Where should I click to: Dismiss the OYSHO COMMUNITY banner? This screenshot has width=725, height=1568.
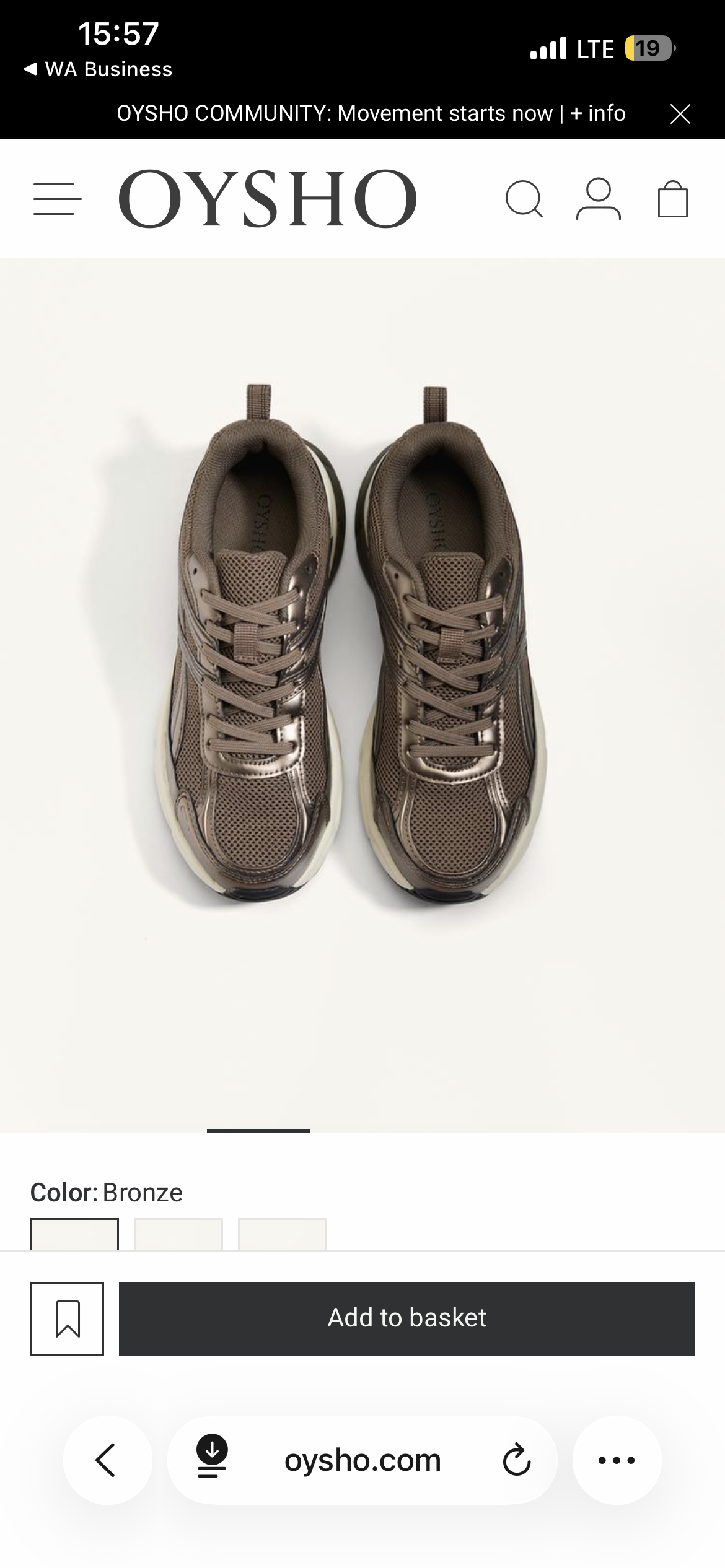tap(680, 114)
